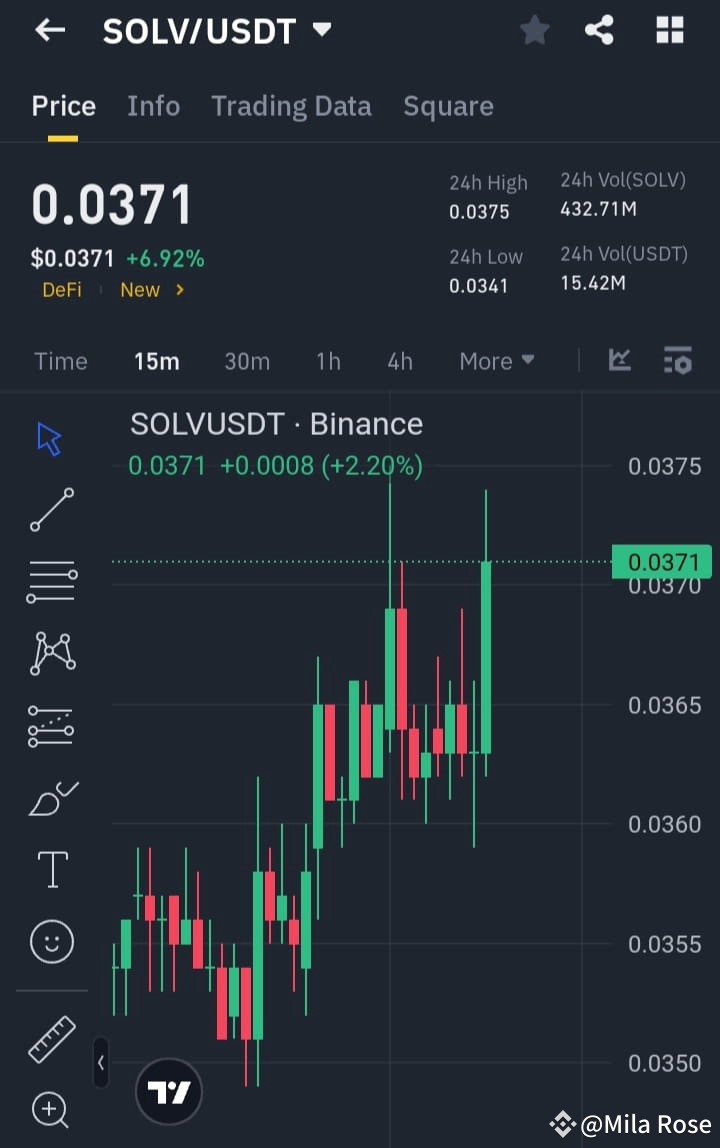This screenshot has width=720, height=1148.
Task: Select the text annotation tool
Action: pos(51,869)
